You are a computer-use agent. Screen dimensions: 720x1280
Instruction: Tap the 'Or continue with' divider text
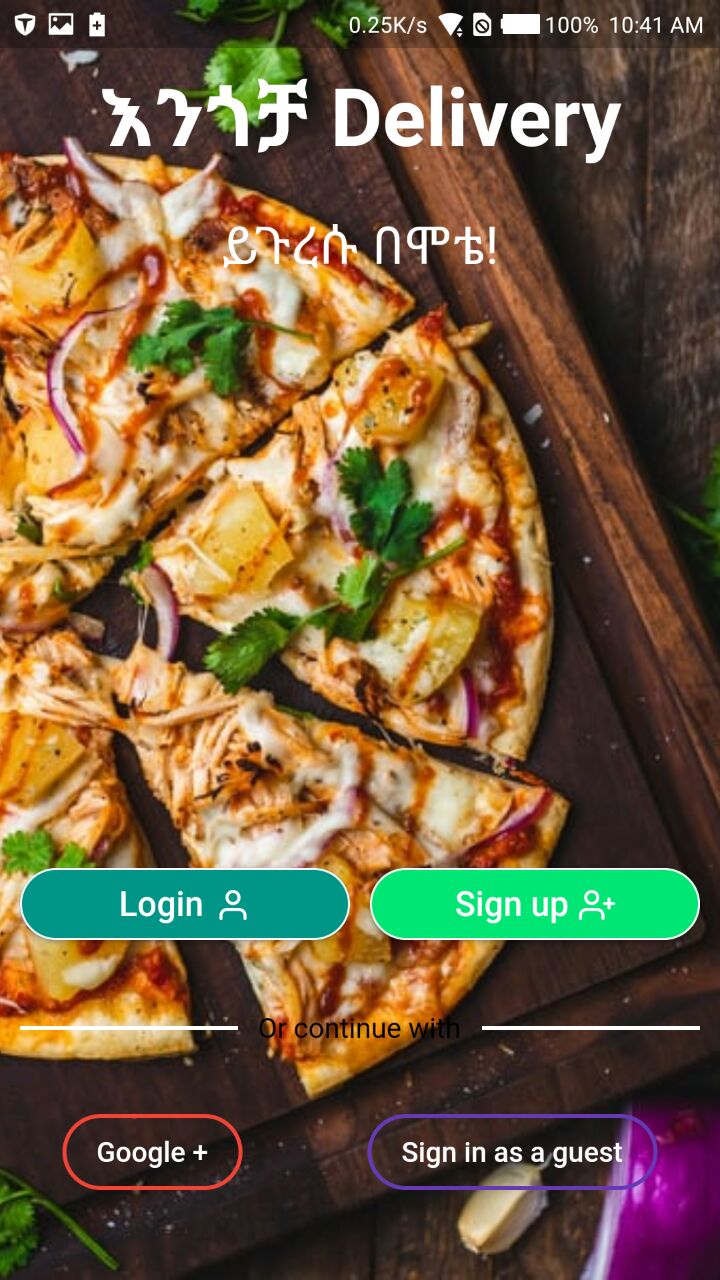(x=358, y=1028)
